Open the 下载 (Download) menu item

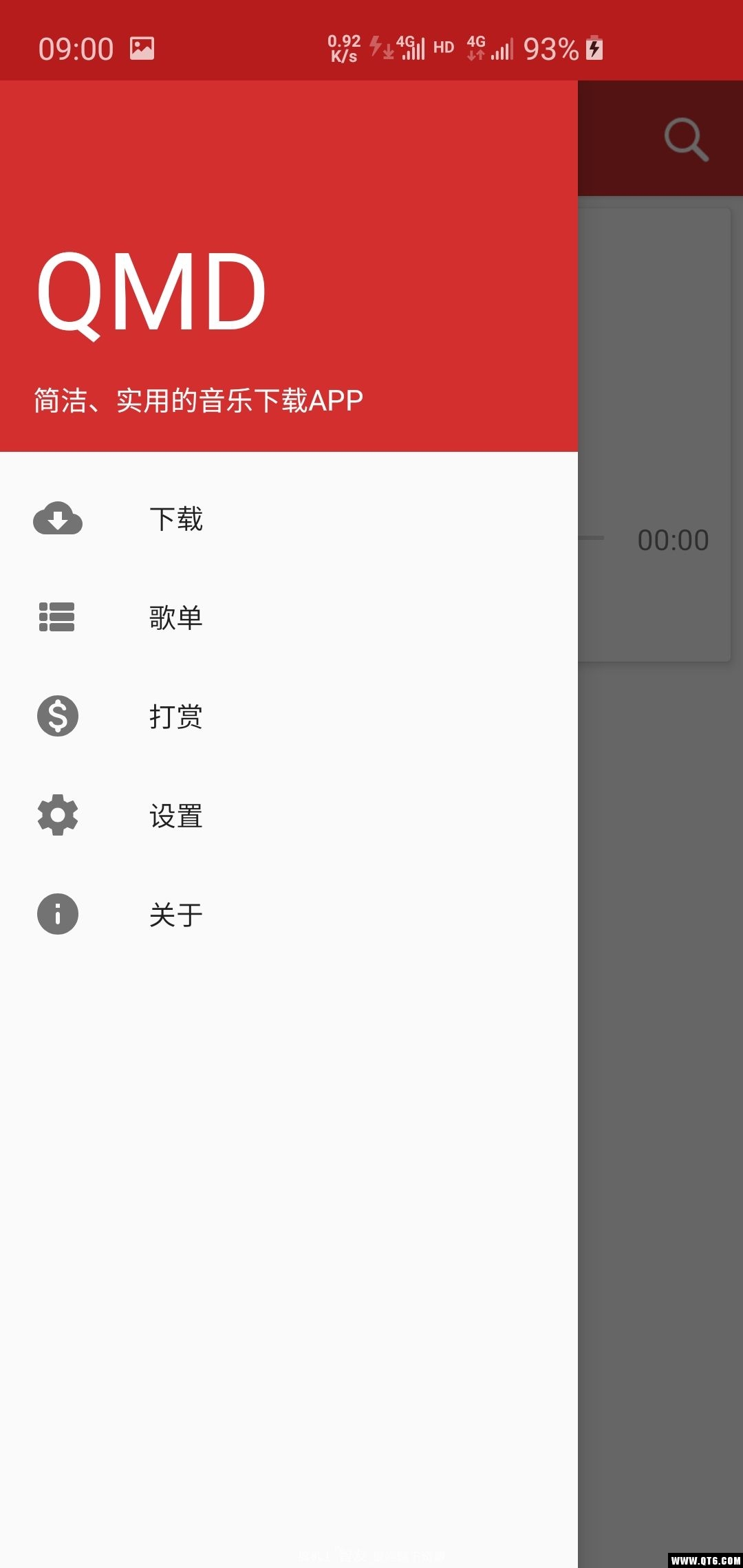tap(176, 519)
